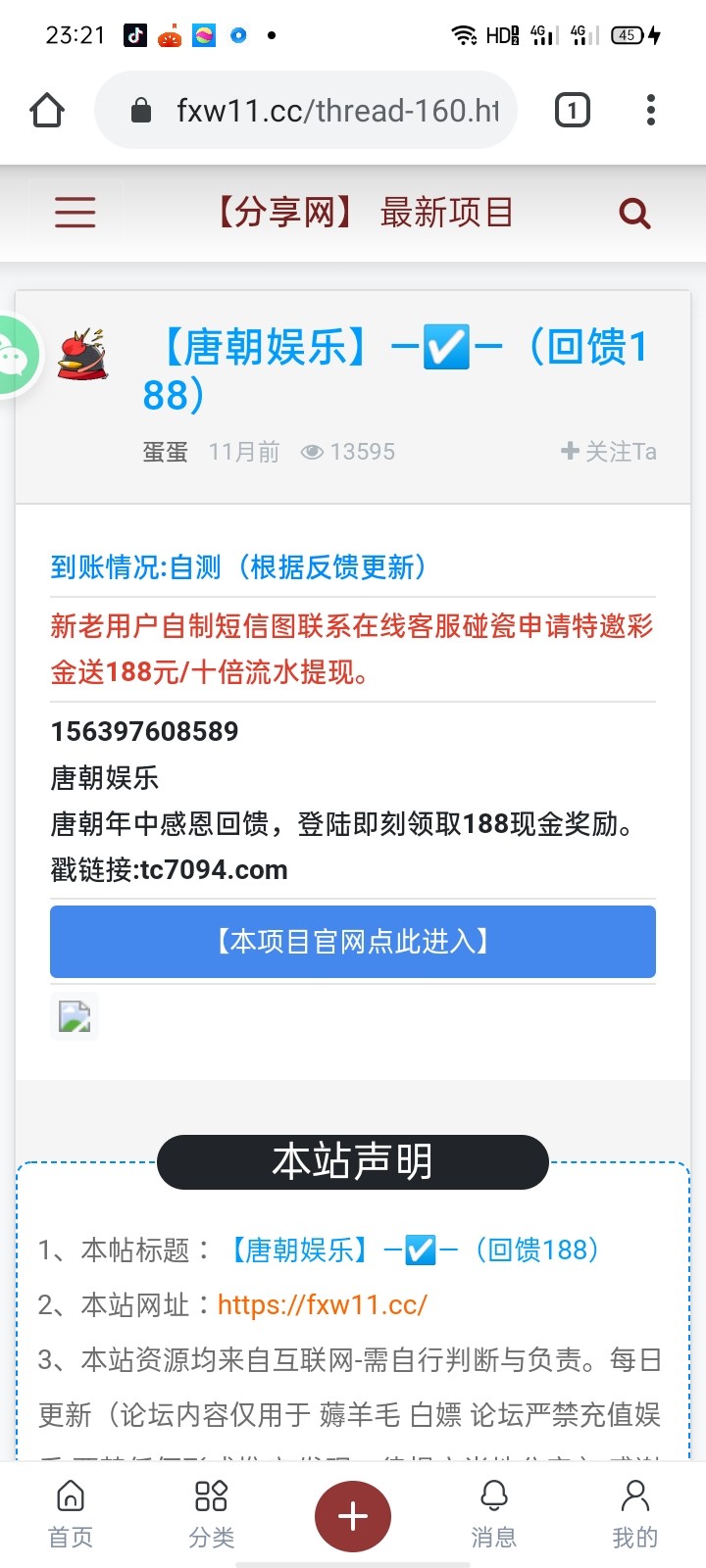Switch to the 消息 tab

coord(494,1513)
